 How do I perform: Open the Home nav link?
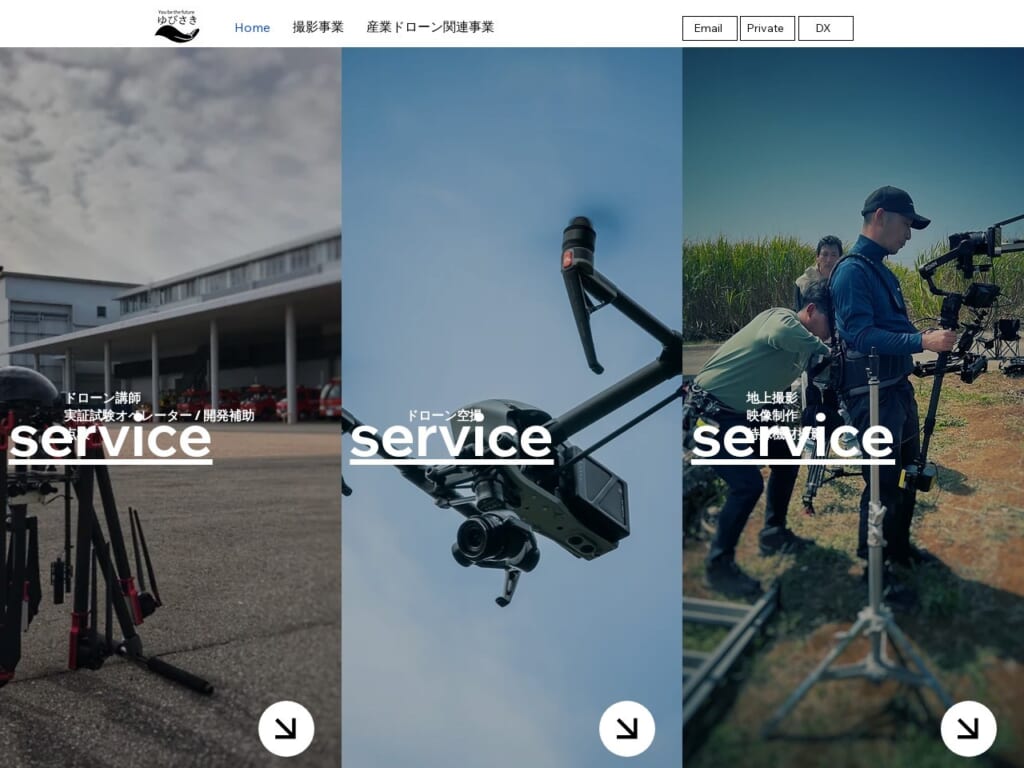click(252, 28)
